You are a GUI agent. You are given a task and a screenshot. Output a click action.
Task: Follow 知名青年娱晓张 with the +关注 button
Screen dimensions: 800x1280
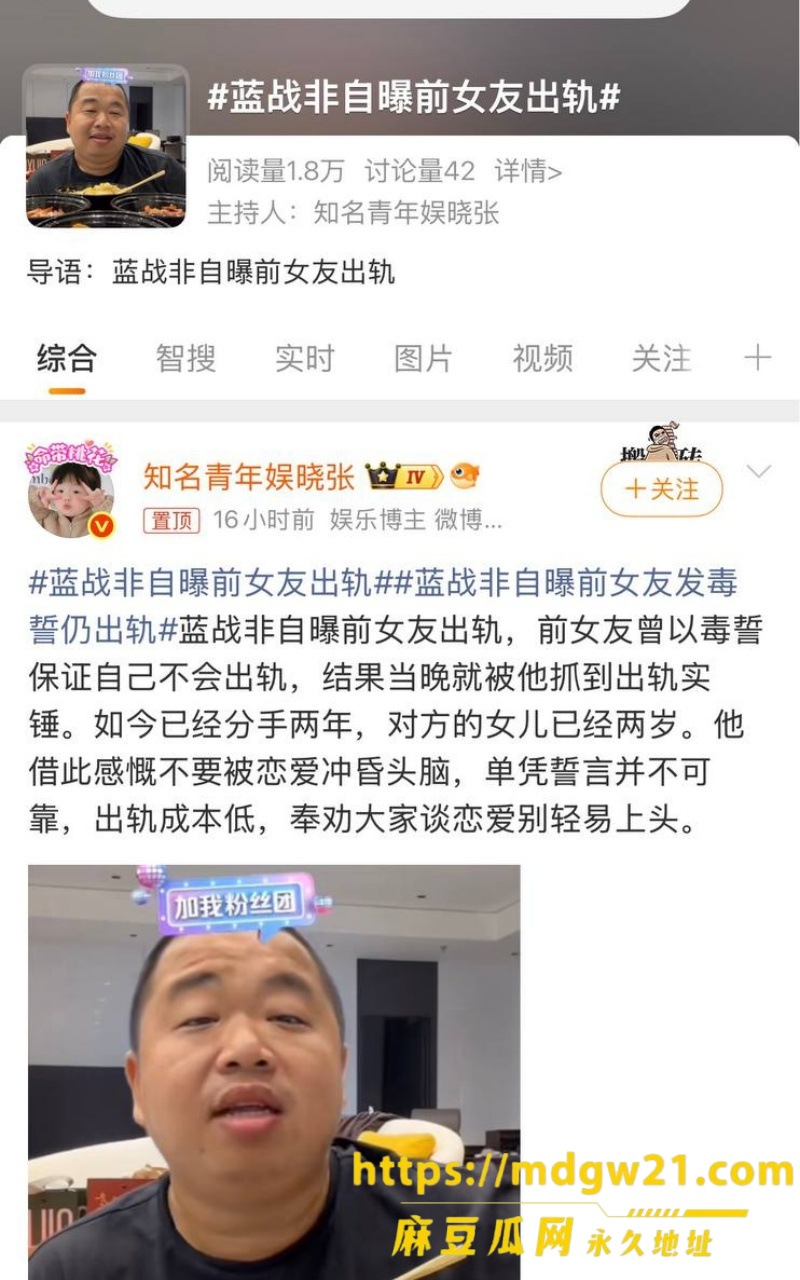pos(662,489)
